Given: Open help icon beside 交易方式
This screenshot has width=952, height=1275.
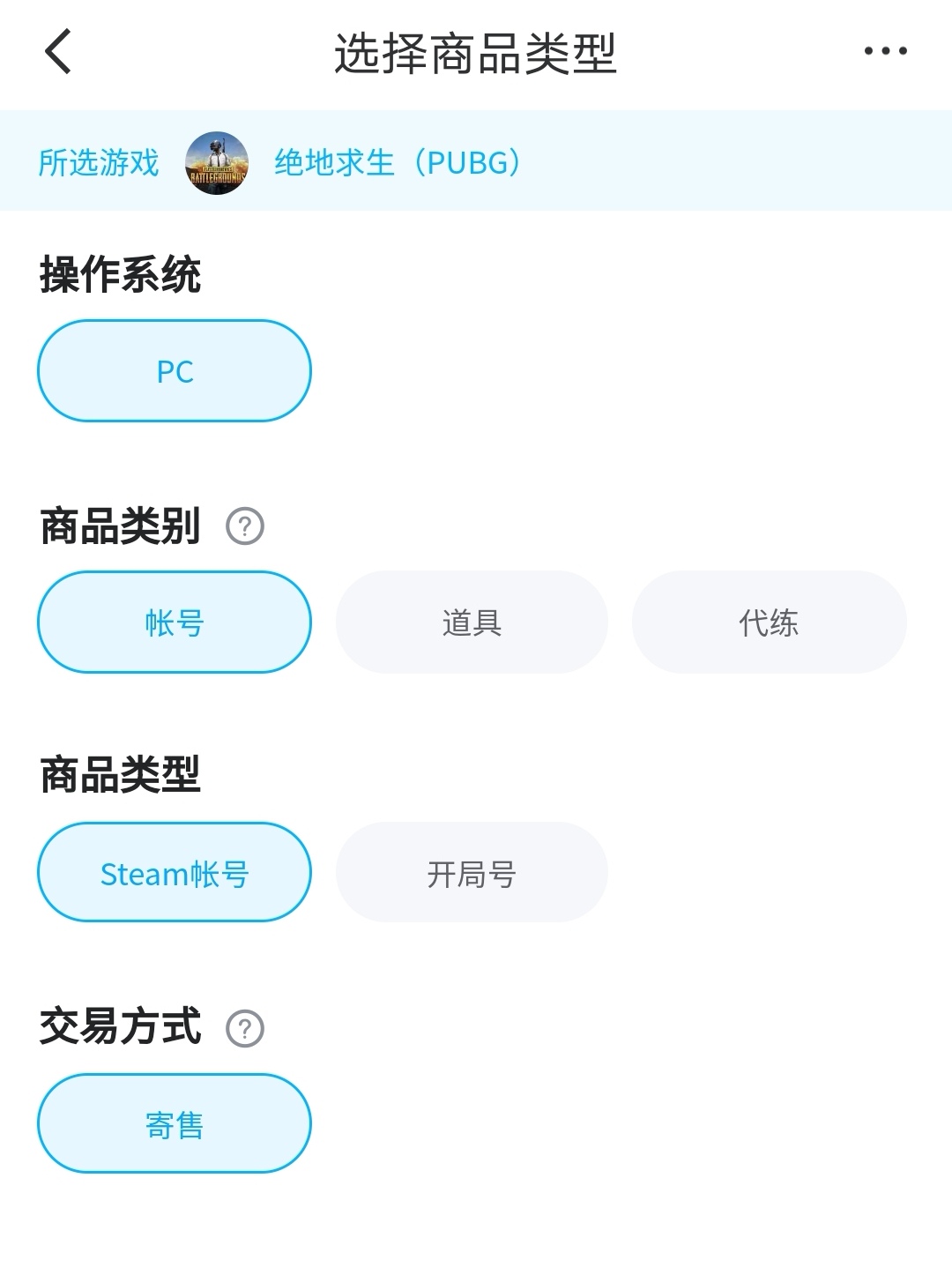Looking at the screenshot, I should pos(245,1028).
